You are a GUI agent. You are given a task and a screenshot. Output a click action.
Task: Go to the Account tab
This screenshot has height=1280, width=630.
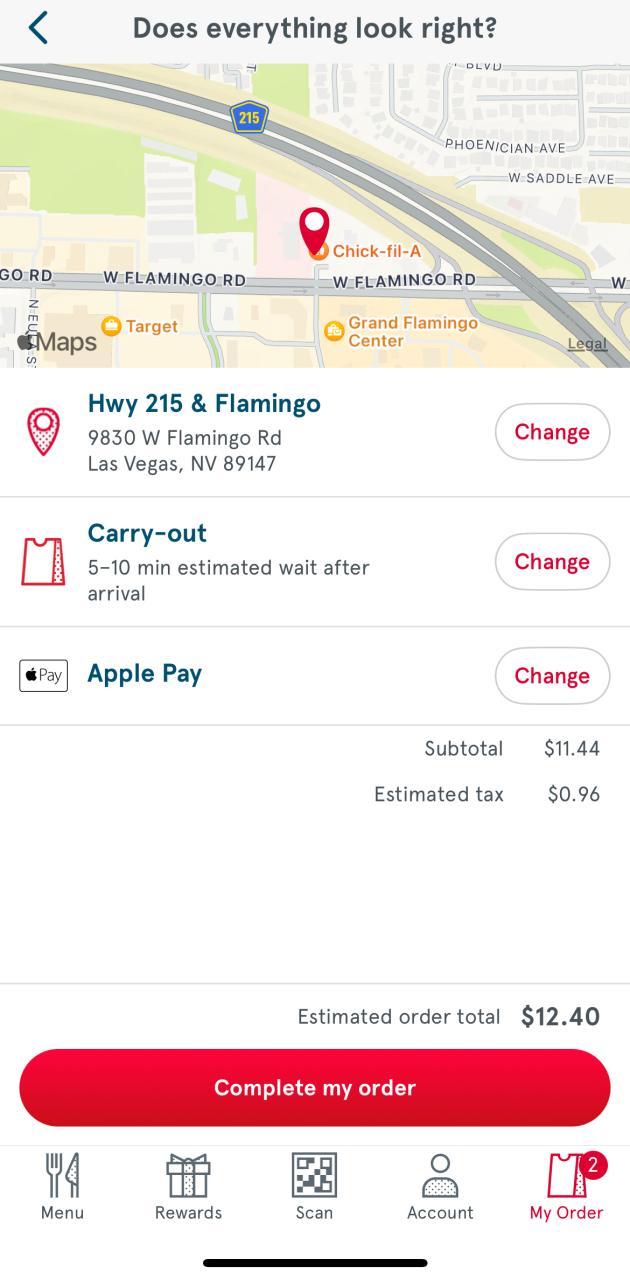[x=440, y=1187]
